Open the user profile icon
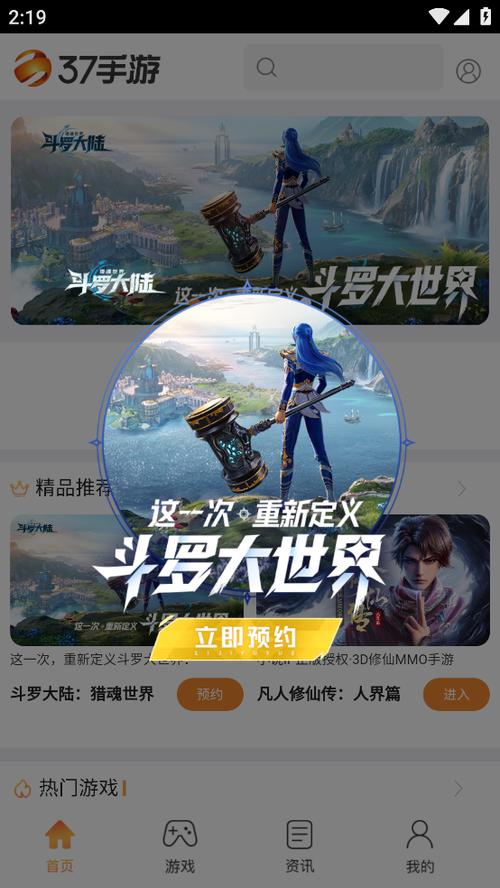Screen dimensions: 500x888 [468, 71]
